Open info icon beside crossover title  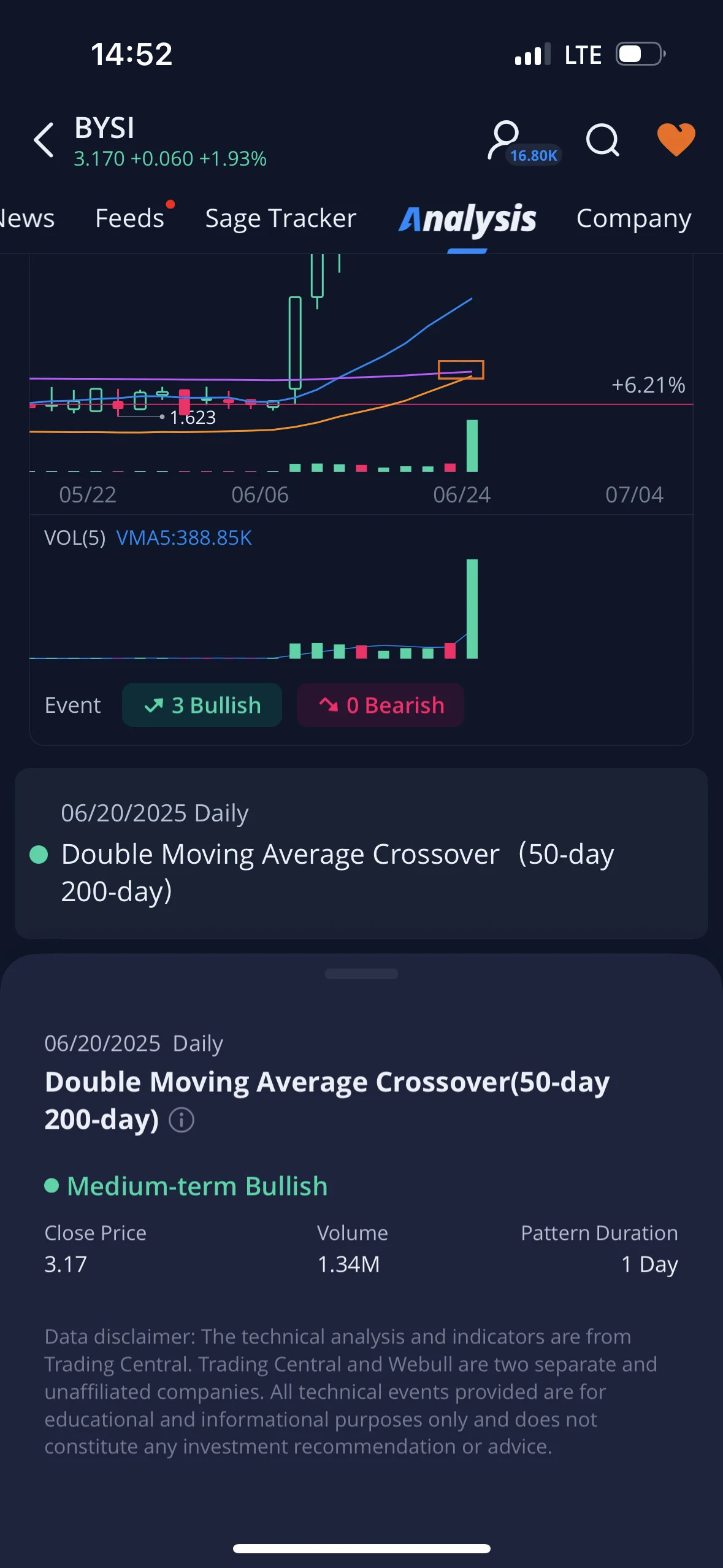point(182,1120)
